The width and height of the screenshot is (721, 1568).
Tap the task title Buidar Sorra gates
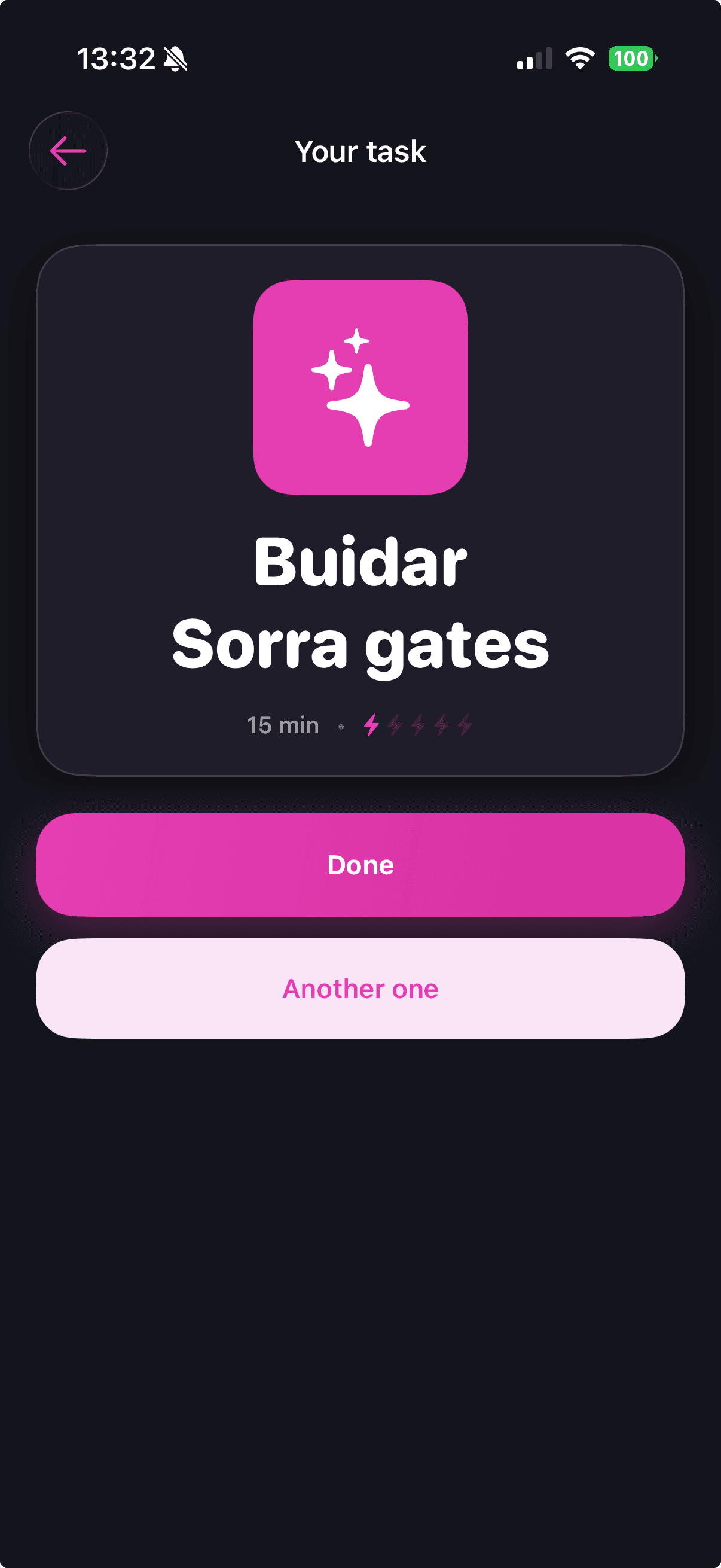point(360,603)
